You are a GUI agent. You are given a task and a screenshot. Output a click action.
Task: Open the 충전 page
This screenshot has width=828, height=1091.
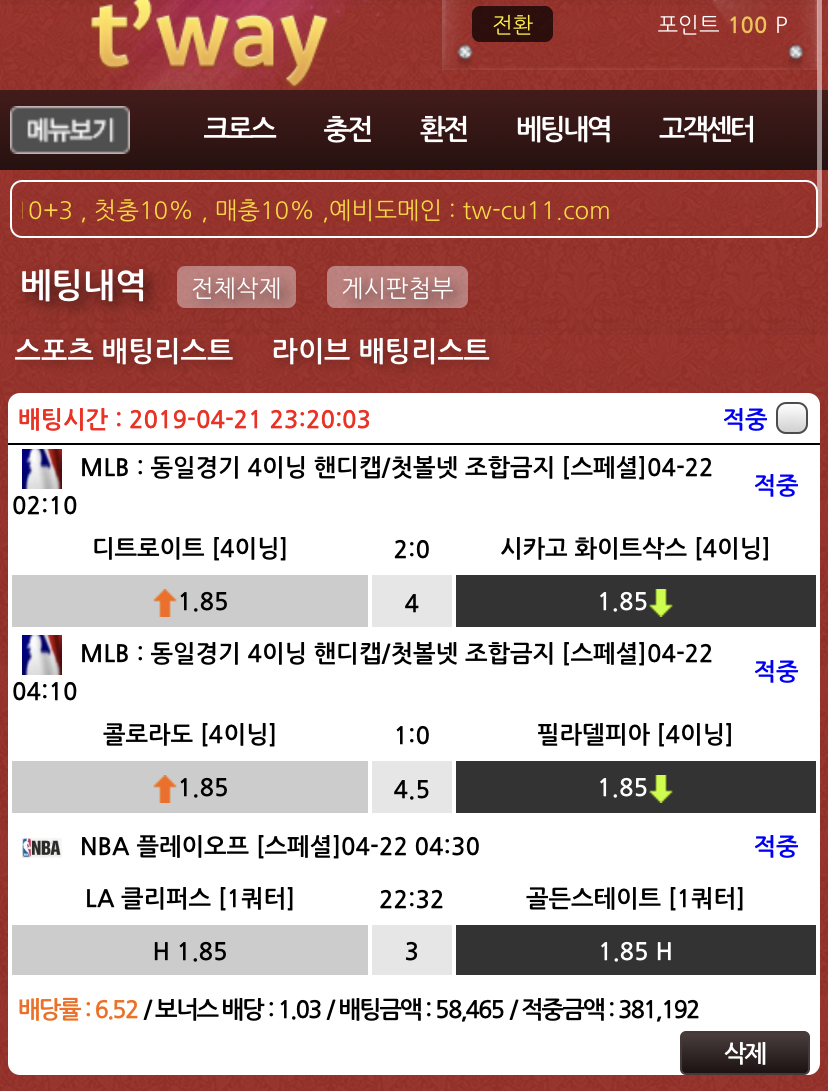click(x=348, y=129)
